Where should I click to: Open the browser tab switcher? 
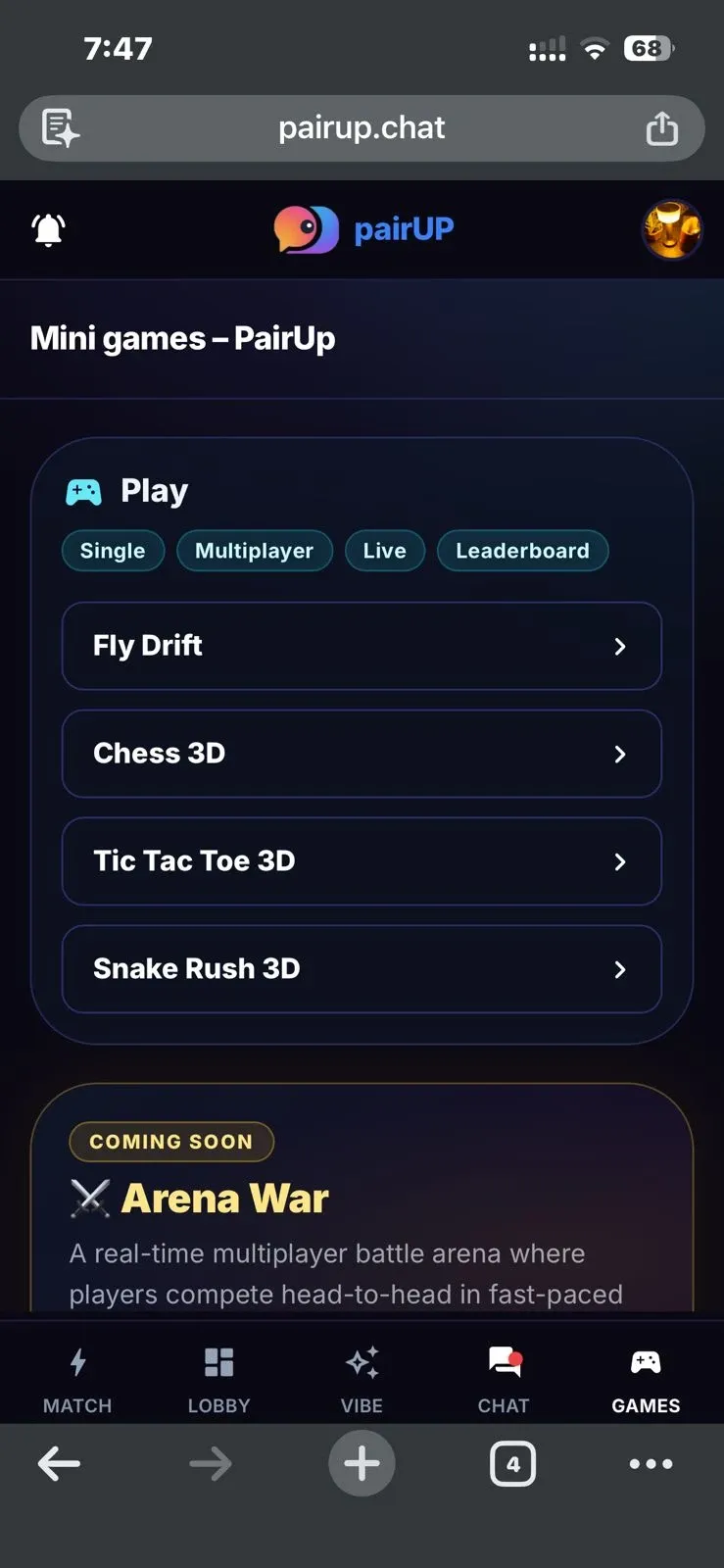coord(512,1464)
